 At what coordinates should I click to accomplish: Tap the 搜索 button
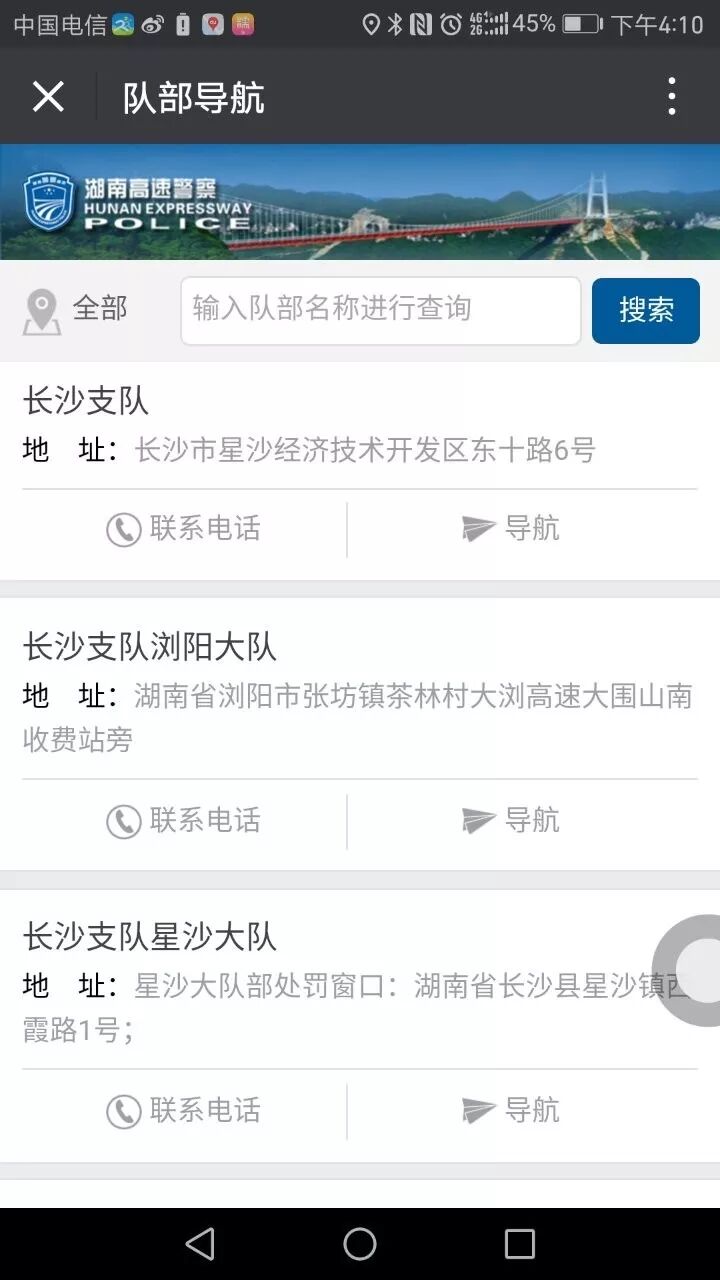(645, 310)
